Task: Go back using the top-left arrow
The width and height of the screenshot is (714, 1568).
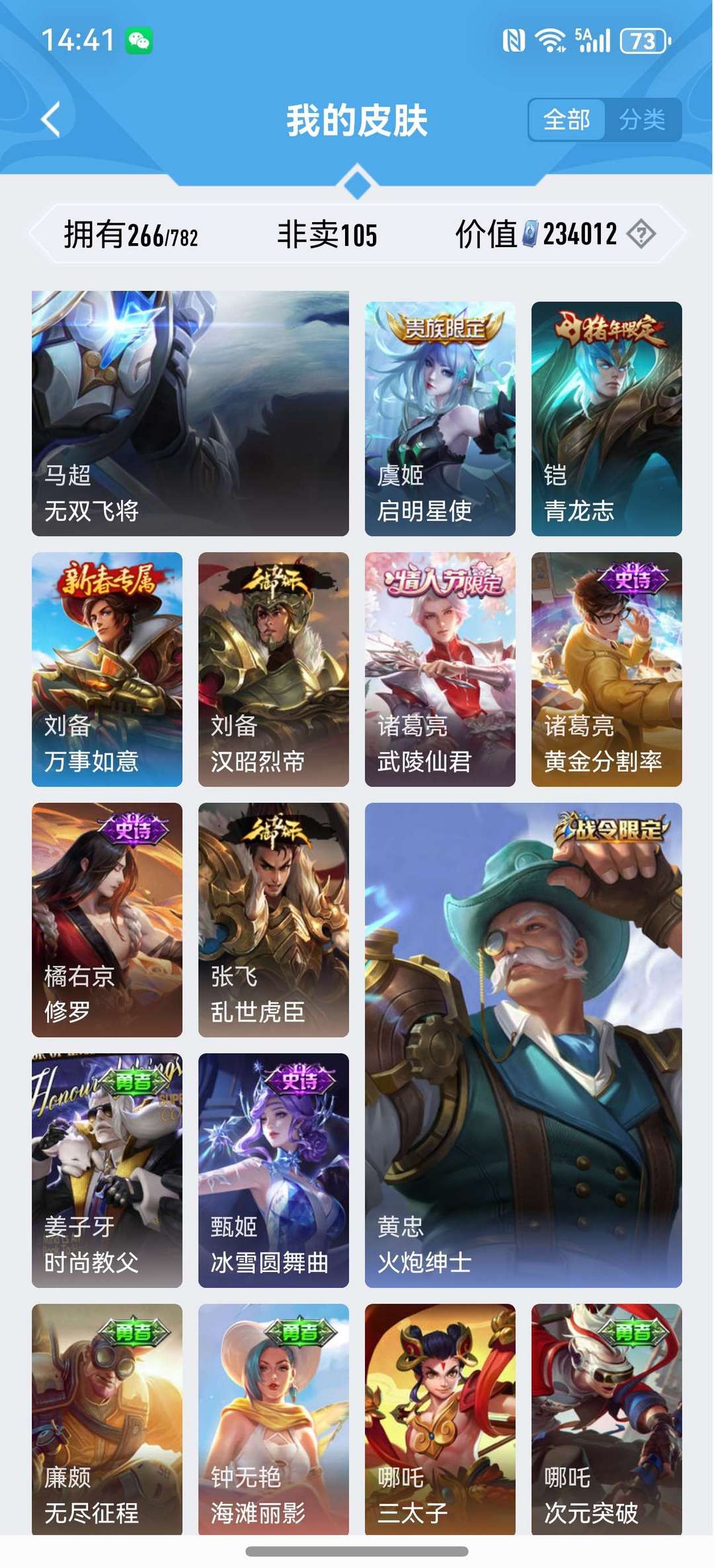Action: click(x=51, y=120)
